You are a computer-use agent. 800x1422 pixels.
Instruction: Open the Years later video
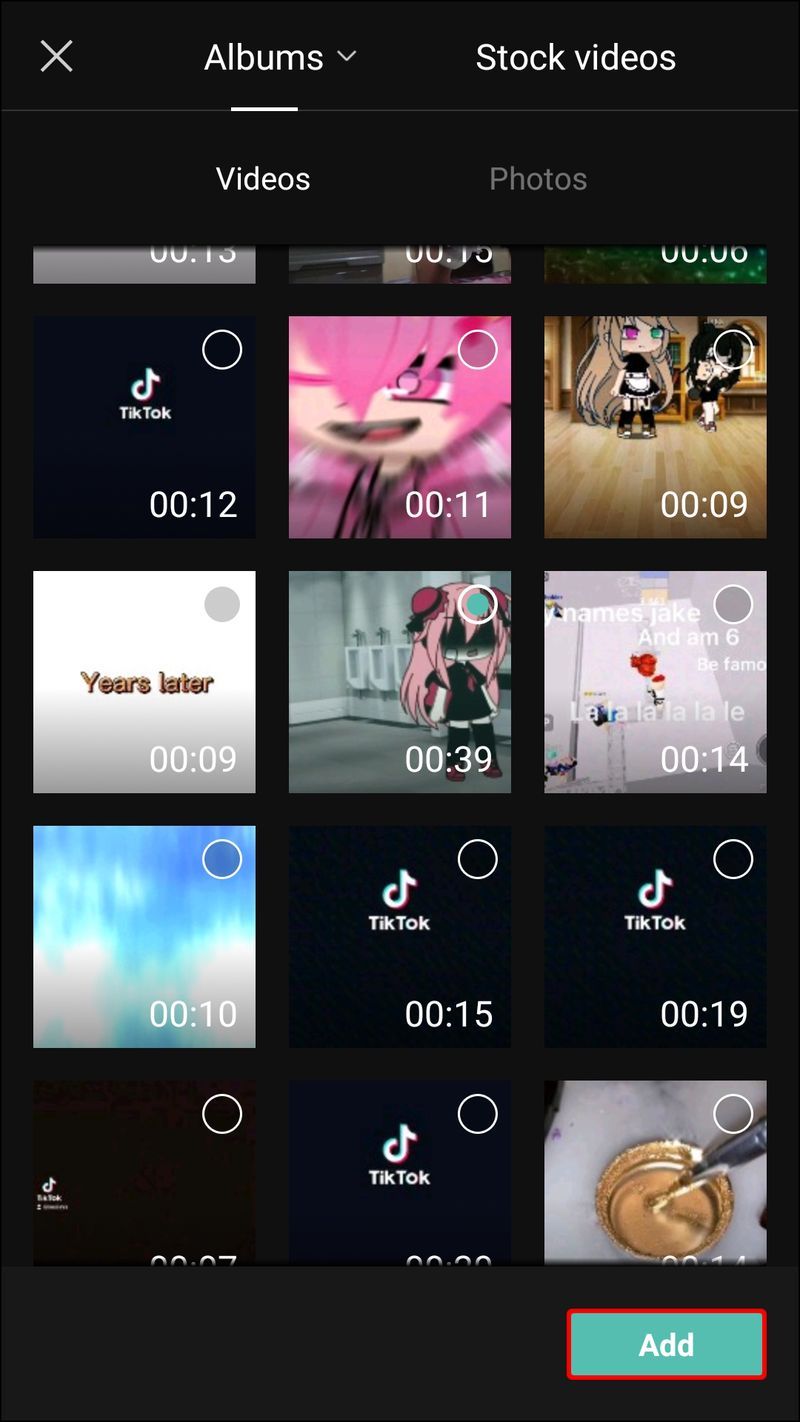(144, 682)
